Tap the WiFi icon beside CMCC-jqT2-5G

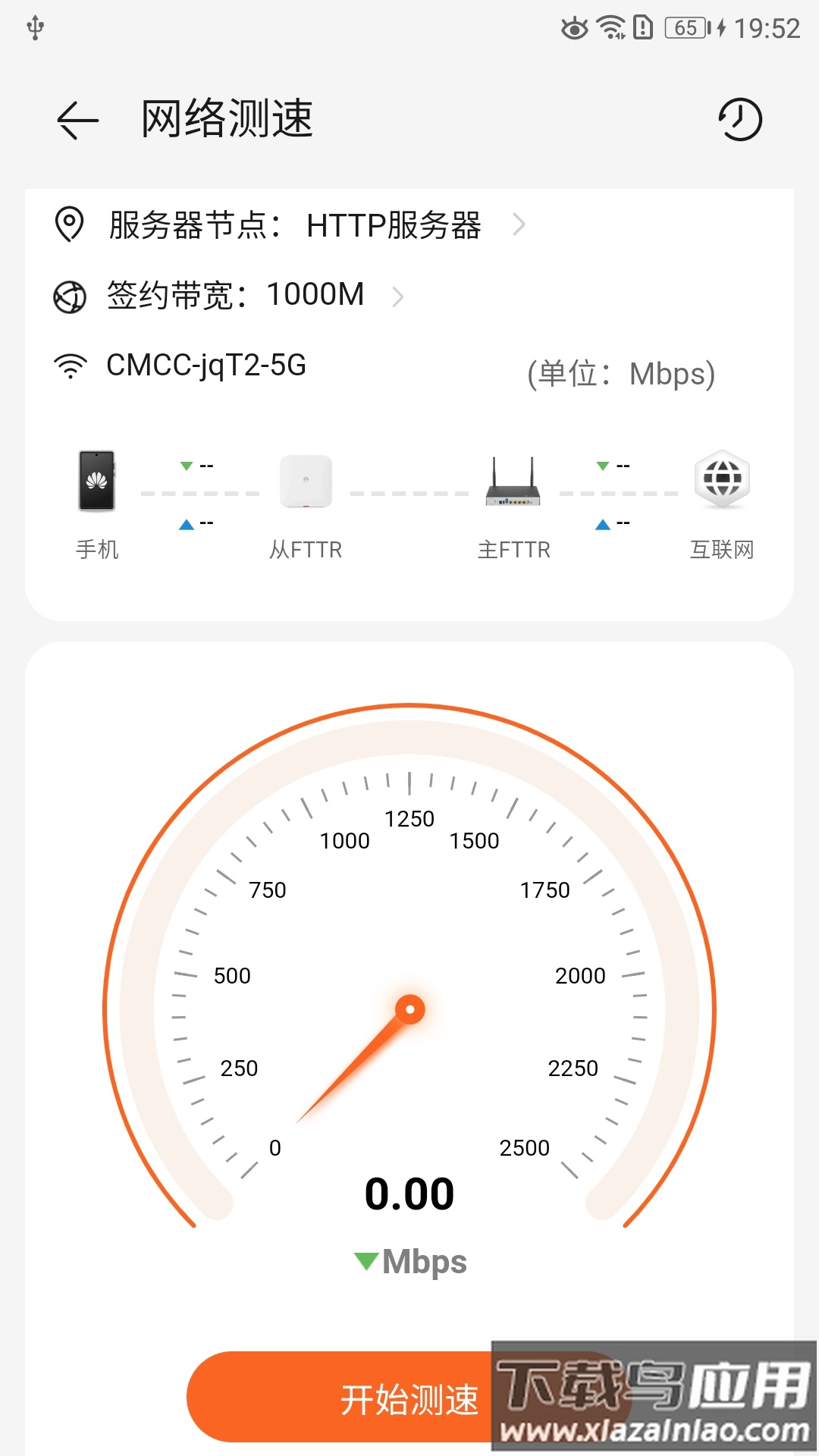(x=70, y=364)
